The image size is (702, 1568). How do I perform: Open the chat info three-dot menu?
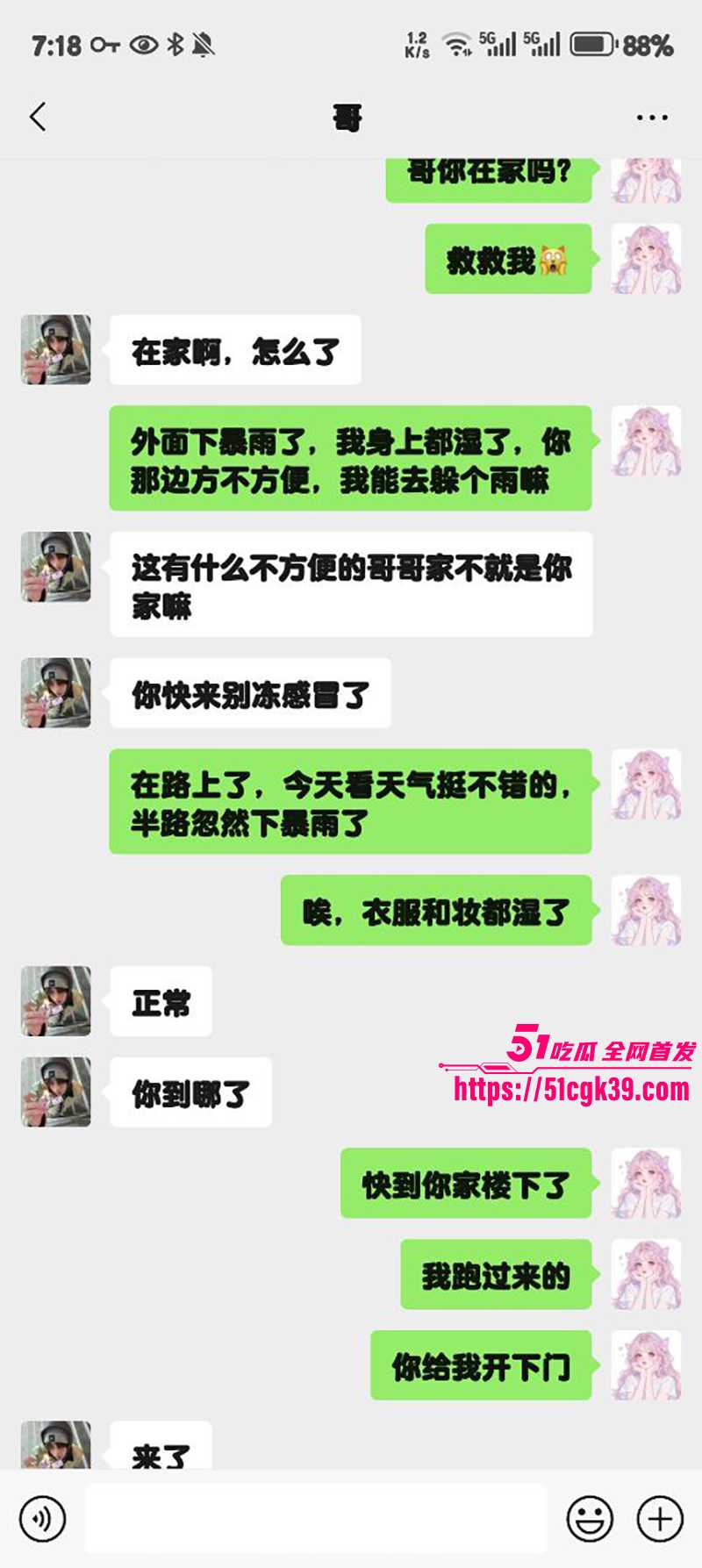[651, 118]
